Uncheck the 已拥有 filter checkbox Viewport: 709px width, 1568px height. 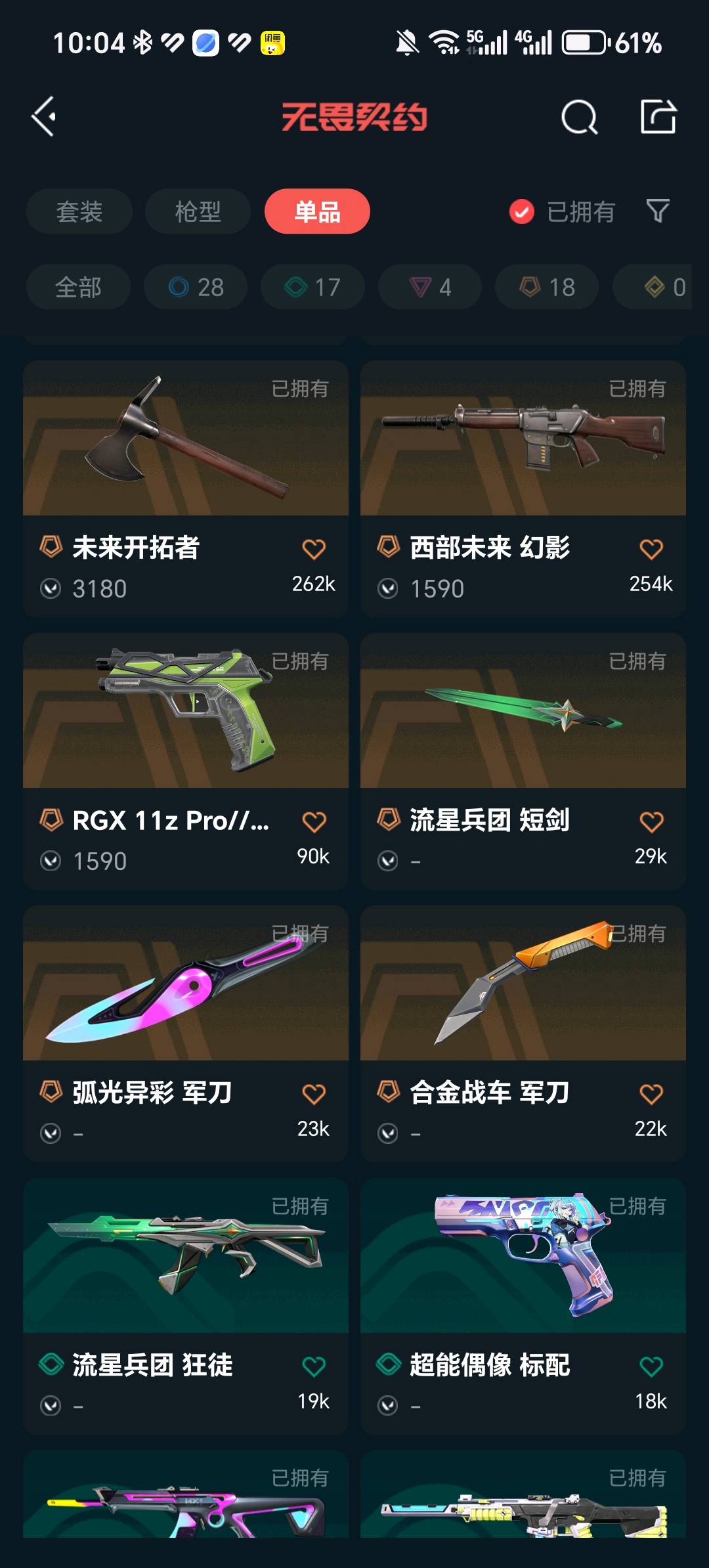pos(522,211)
